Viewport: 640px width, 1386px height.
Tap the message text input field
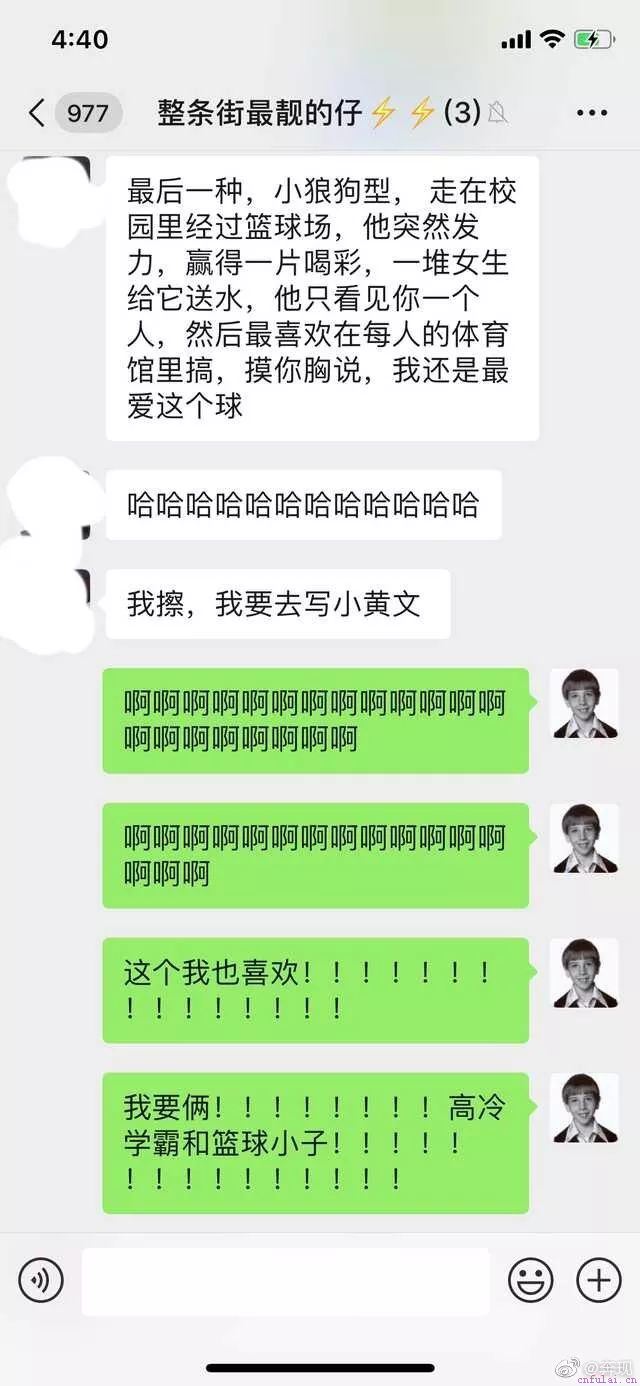coord(285,1281)
